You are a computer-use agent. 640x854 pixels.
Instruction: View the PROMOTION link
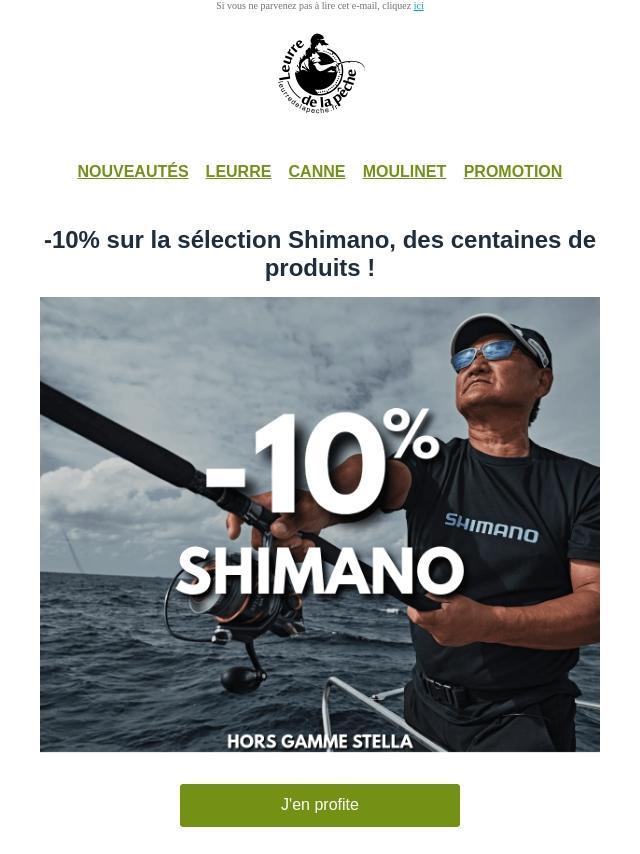tap(512, 172)
